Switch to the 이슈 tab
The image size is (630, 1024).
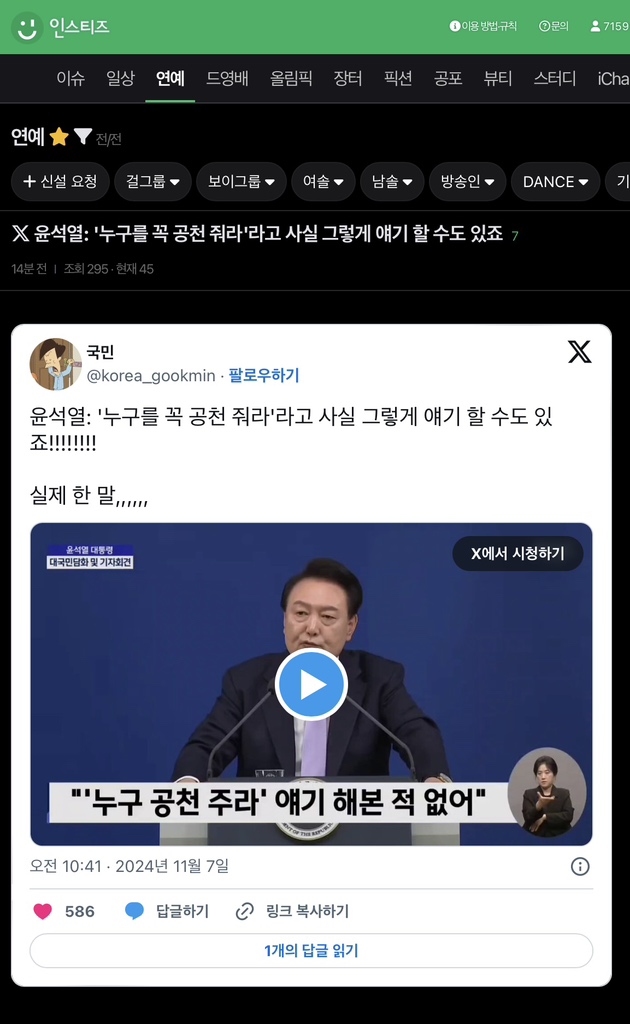coord(70,78)
